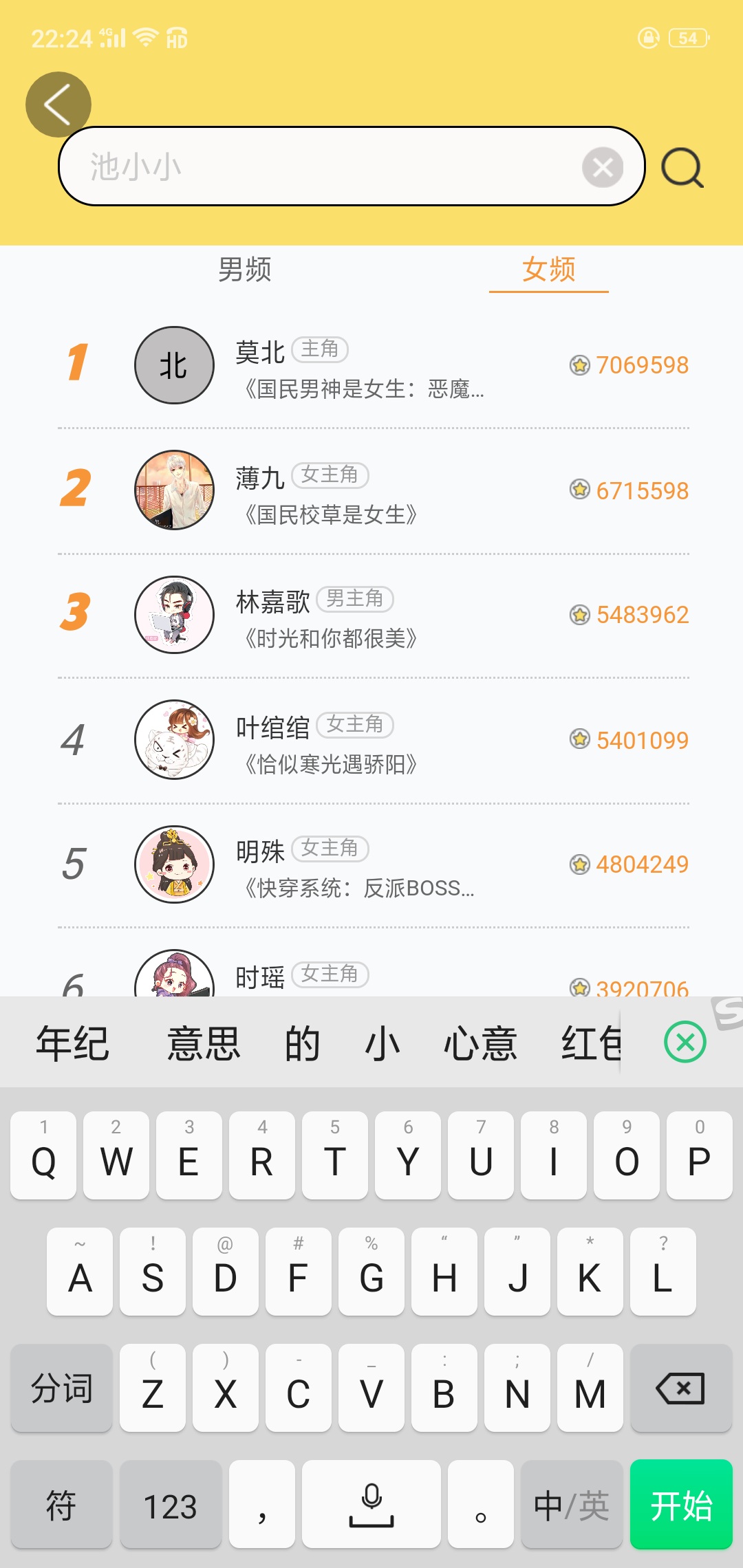Viewport: 743px width, 1568px height.
Task: Switch input language with 中/英 key
Action: [571, 1505]
